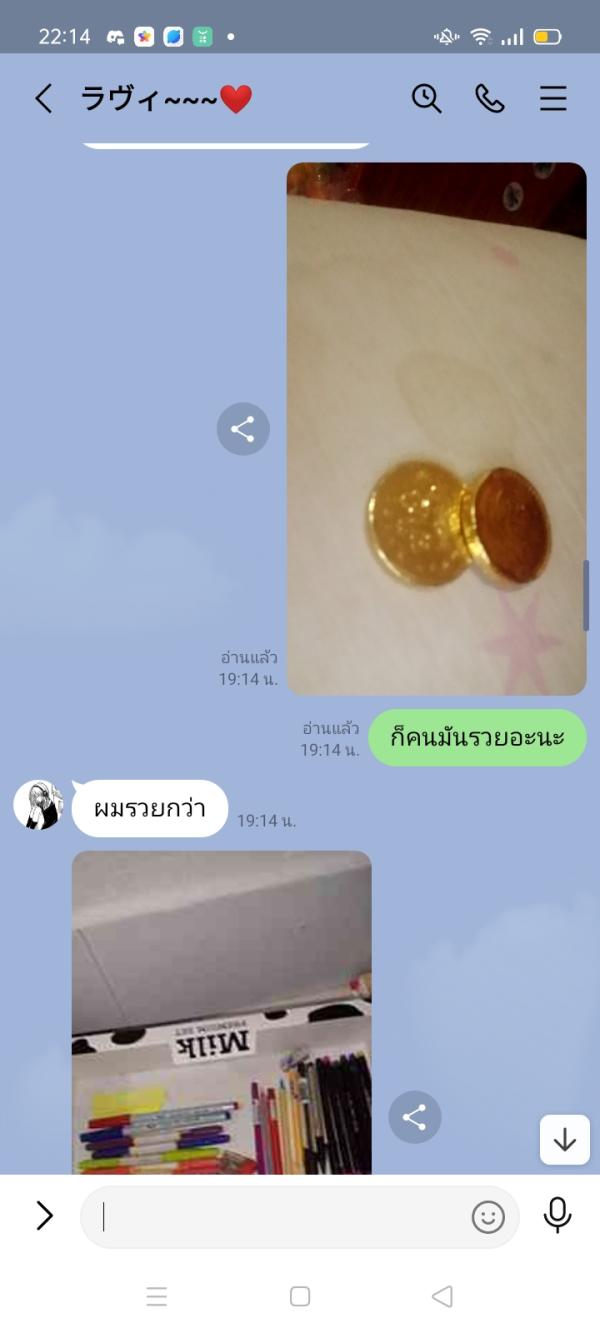Share the Milk pen set photo
The height and width of the screenshot is (1333, 600).
[415, 1117]
